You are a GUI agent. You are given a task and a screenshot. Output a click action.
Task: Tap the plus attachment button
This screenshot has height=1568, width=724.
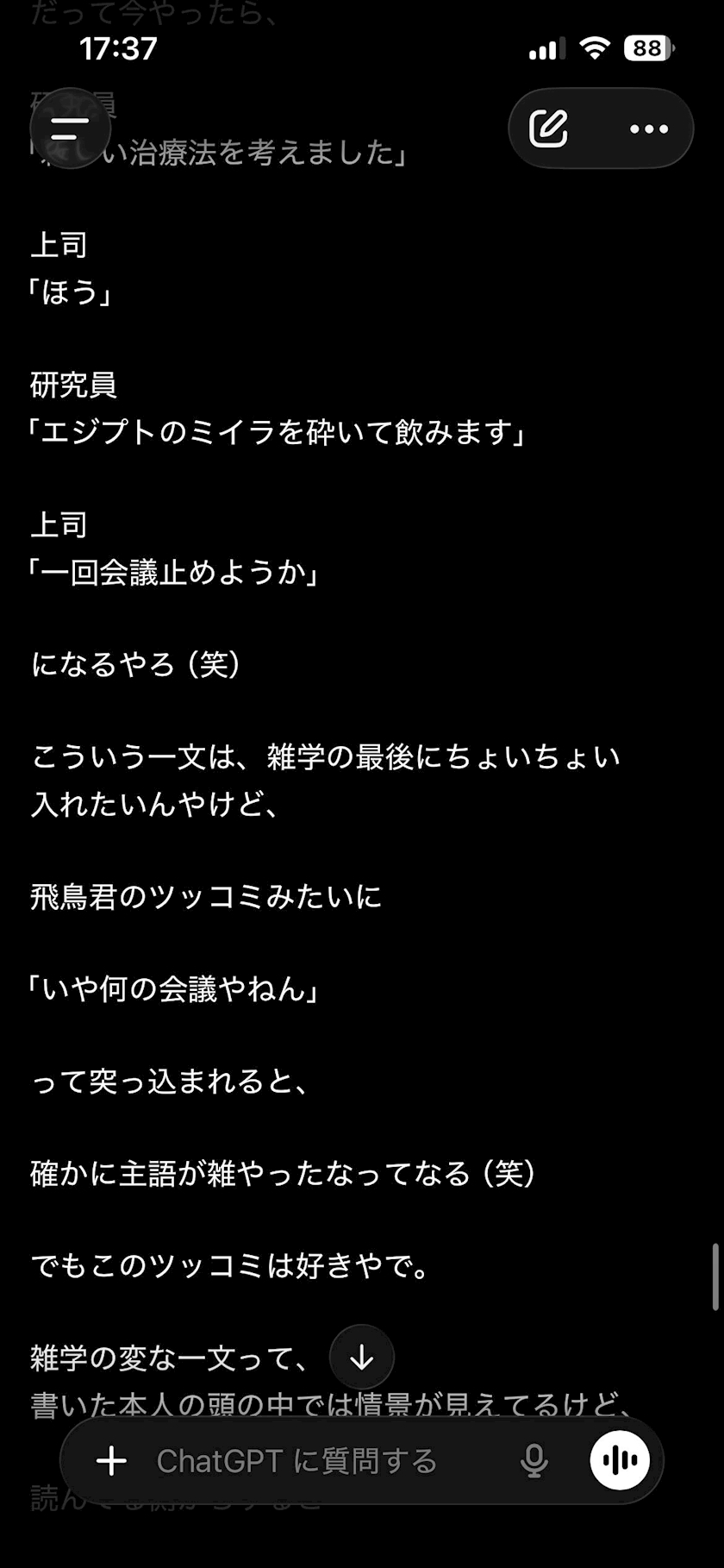(x=111, y=1461)
